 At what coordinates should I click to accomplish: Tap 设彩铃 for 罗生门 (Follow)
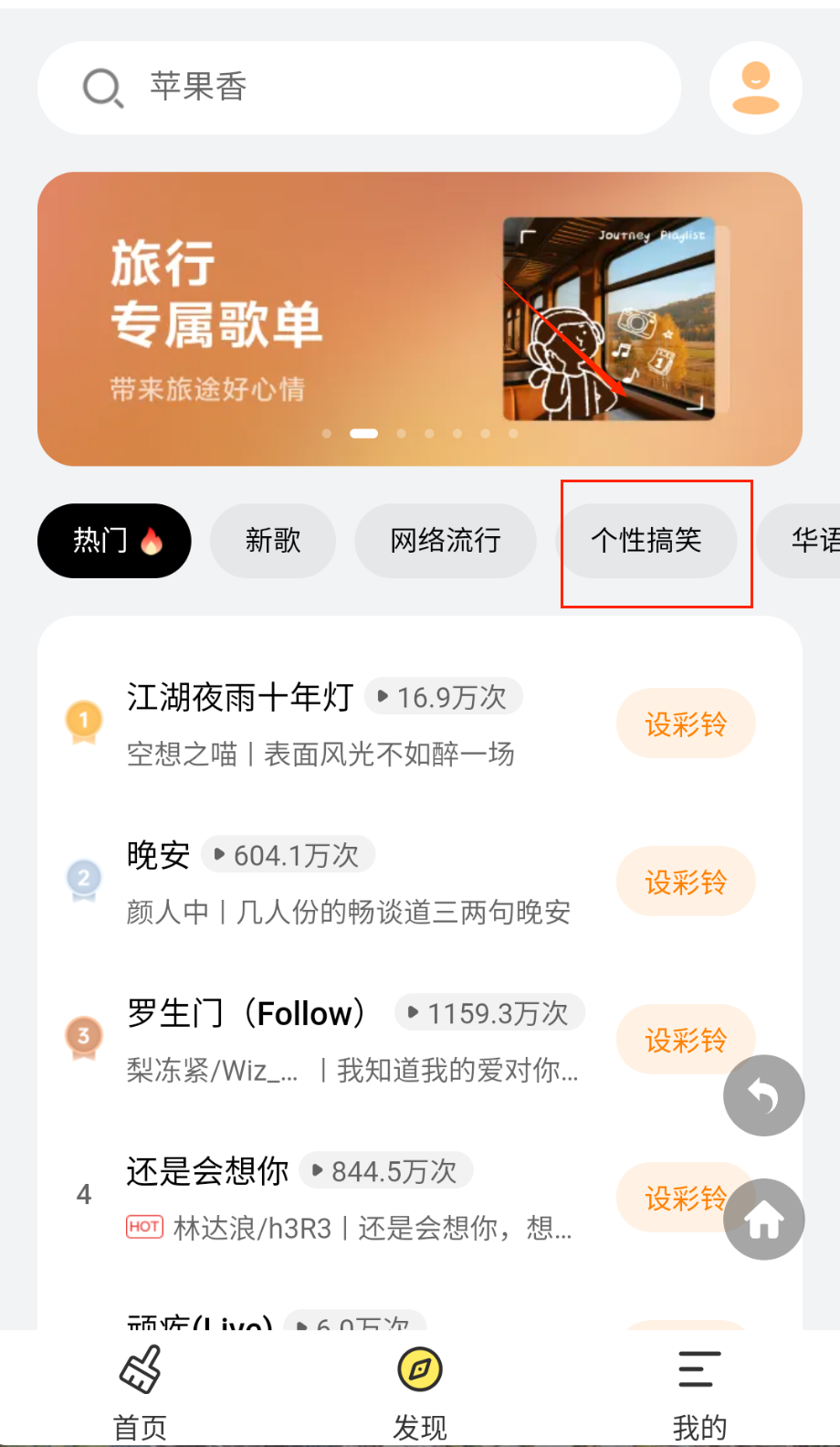pos(676,1040)
